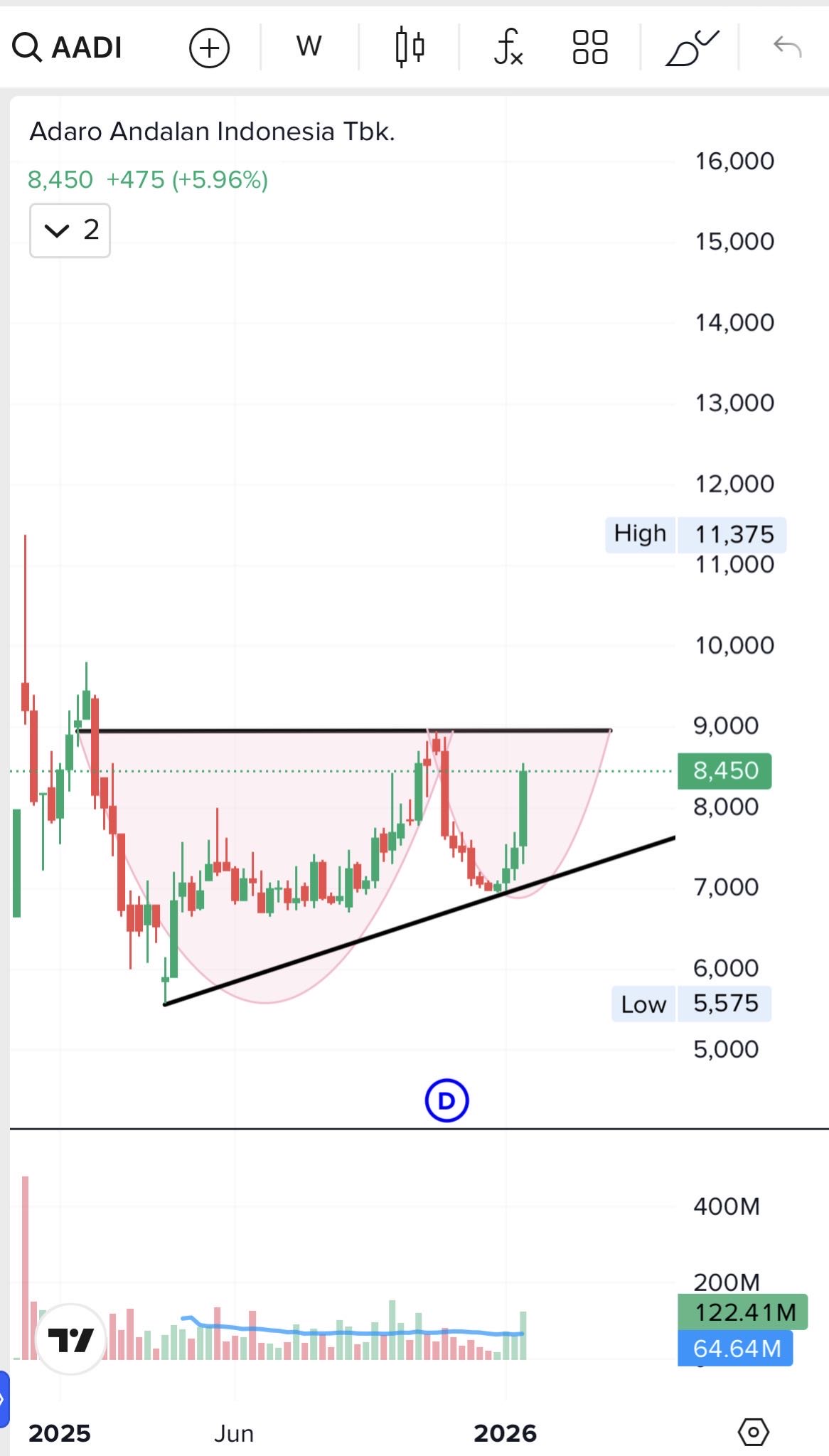Change the W weekly timeframe
The image size is (829, 1456).
tap(309, 48)
